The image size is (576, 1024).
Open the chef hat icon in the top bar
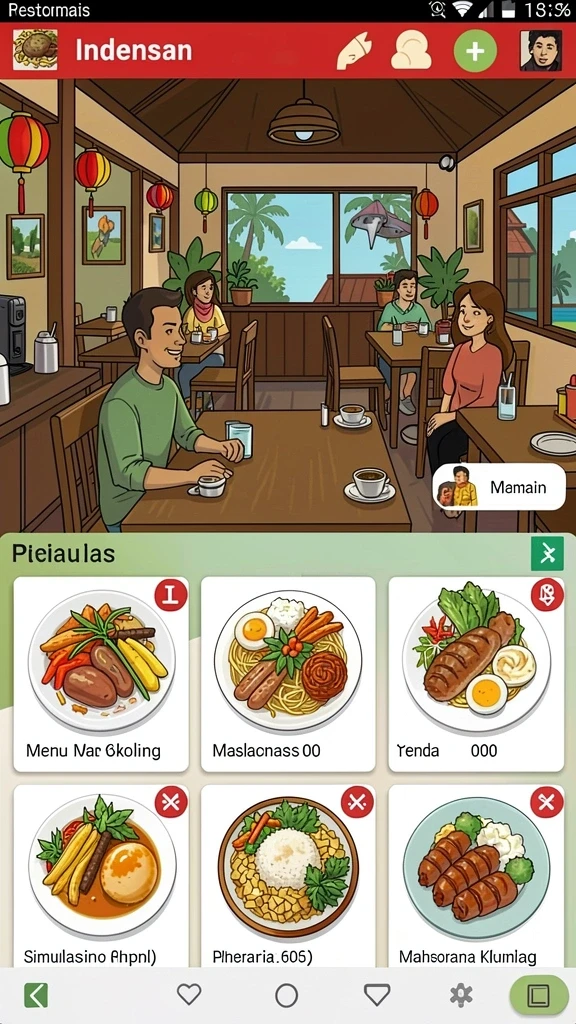point(411,50)
